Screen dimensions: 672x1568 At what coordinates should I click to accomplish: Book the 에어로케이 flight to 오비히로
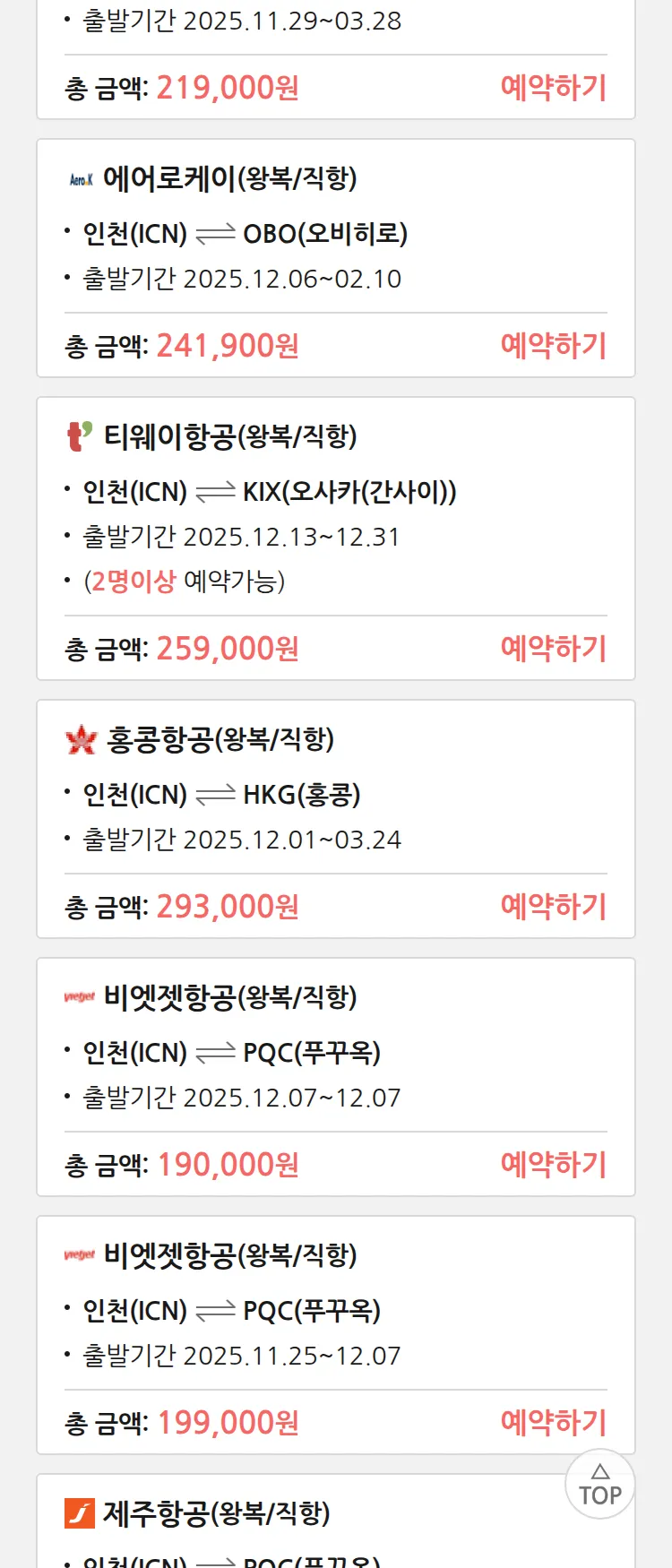click(x=553, y=346)
